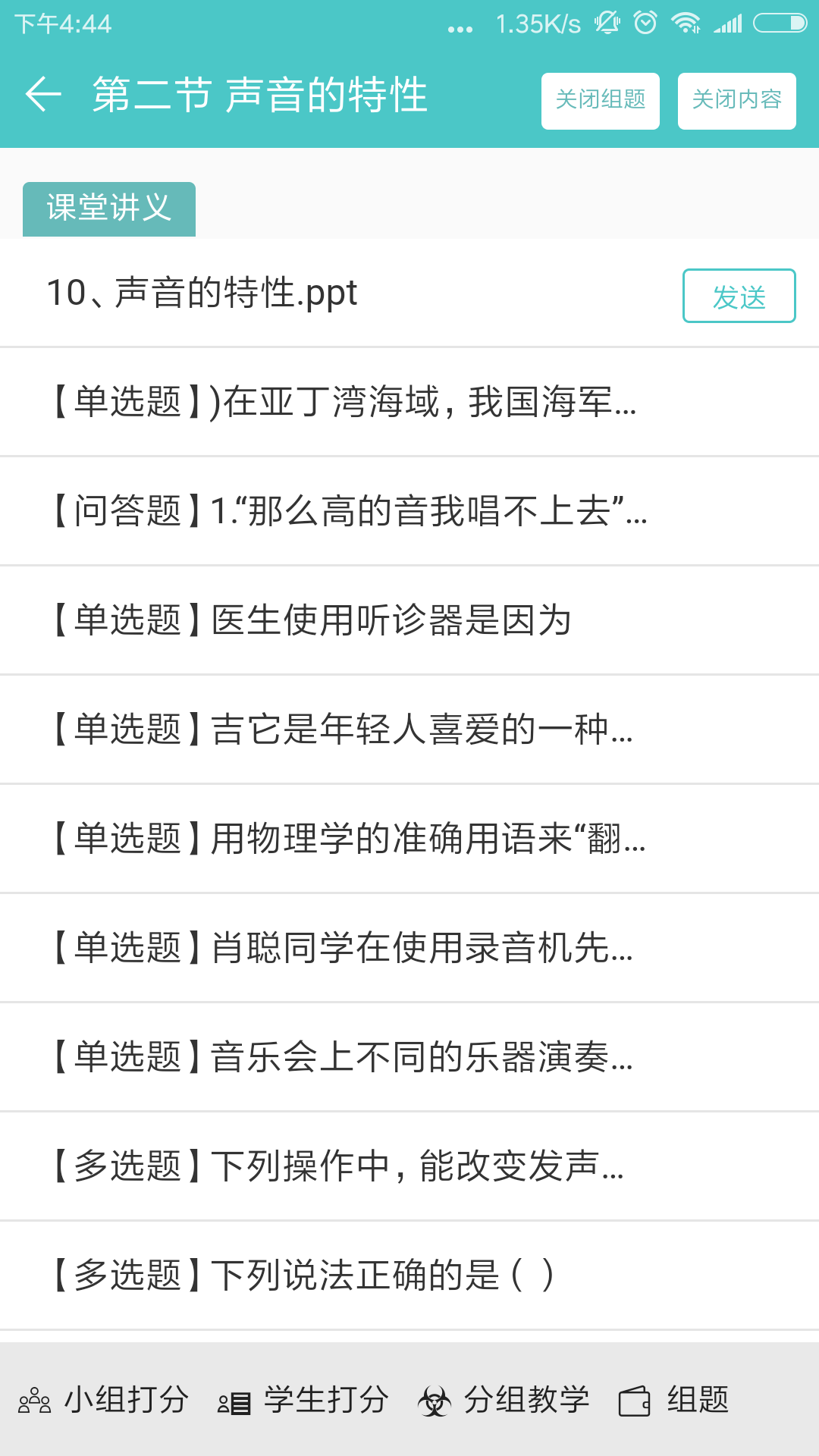Open the 课堂讲义 tab

[x=109, y=209]
